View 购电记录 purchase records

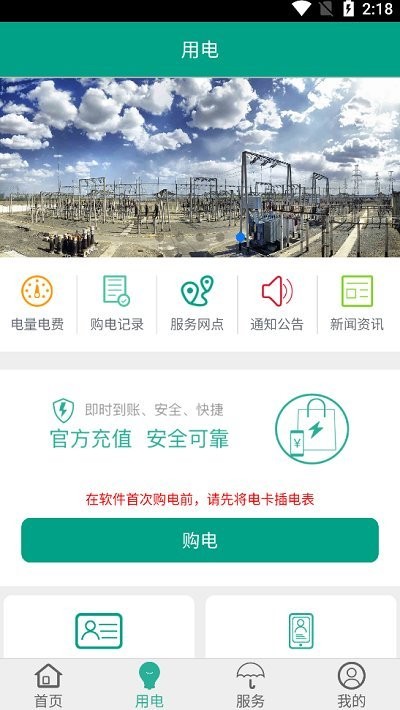(x=117, y=303)
